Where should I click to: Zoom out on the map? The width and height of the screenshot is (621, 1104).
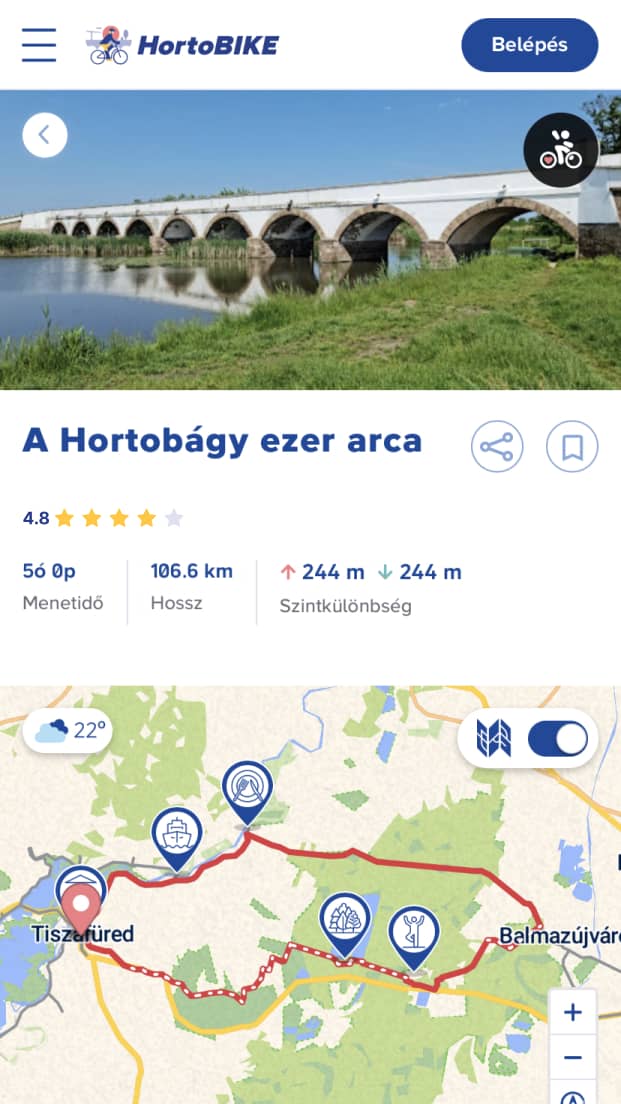[572, 1057]
